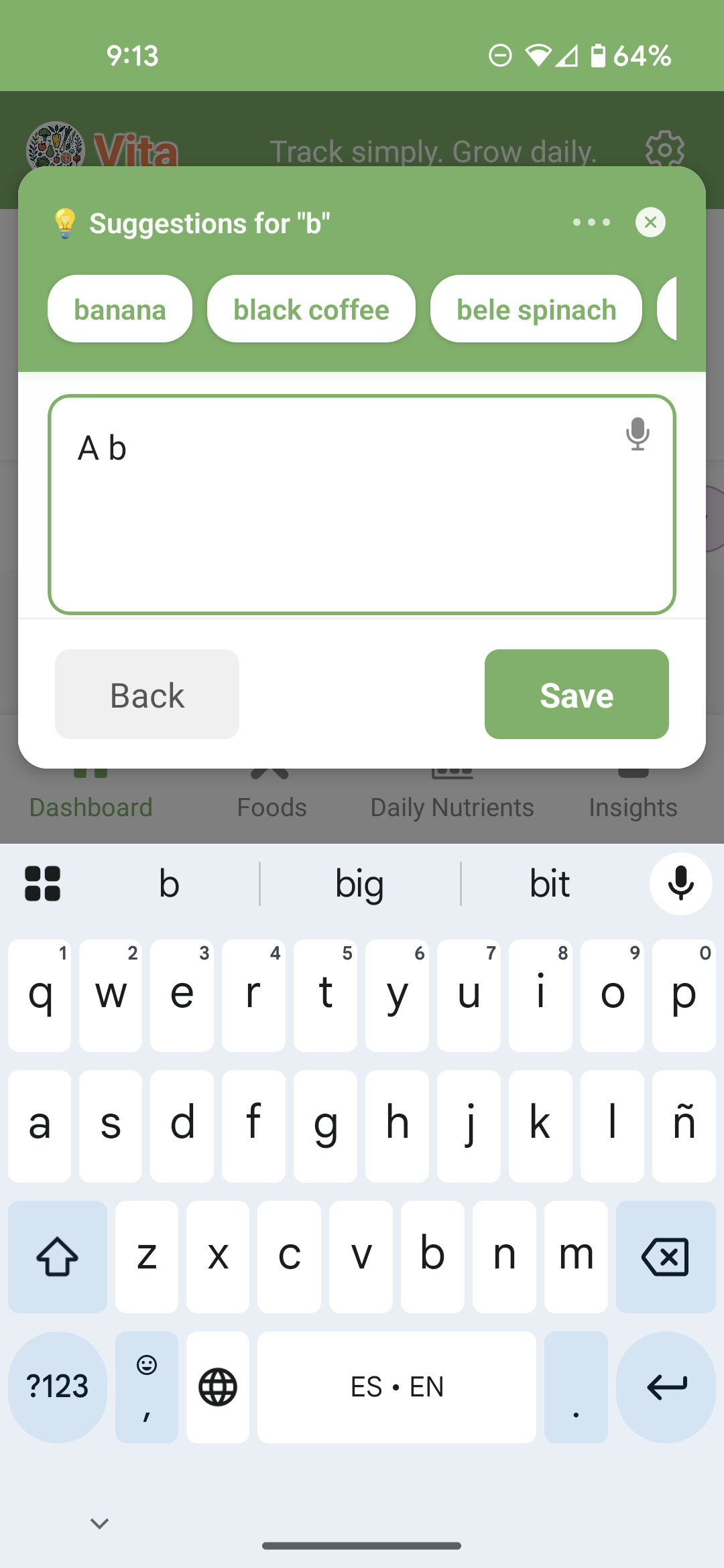This screenshot has width=724, height=1568.
Task: Switch to the ?123 symbols keyboard
Action: tap(58, 1387)
